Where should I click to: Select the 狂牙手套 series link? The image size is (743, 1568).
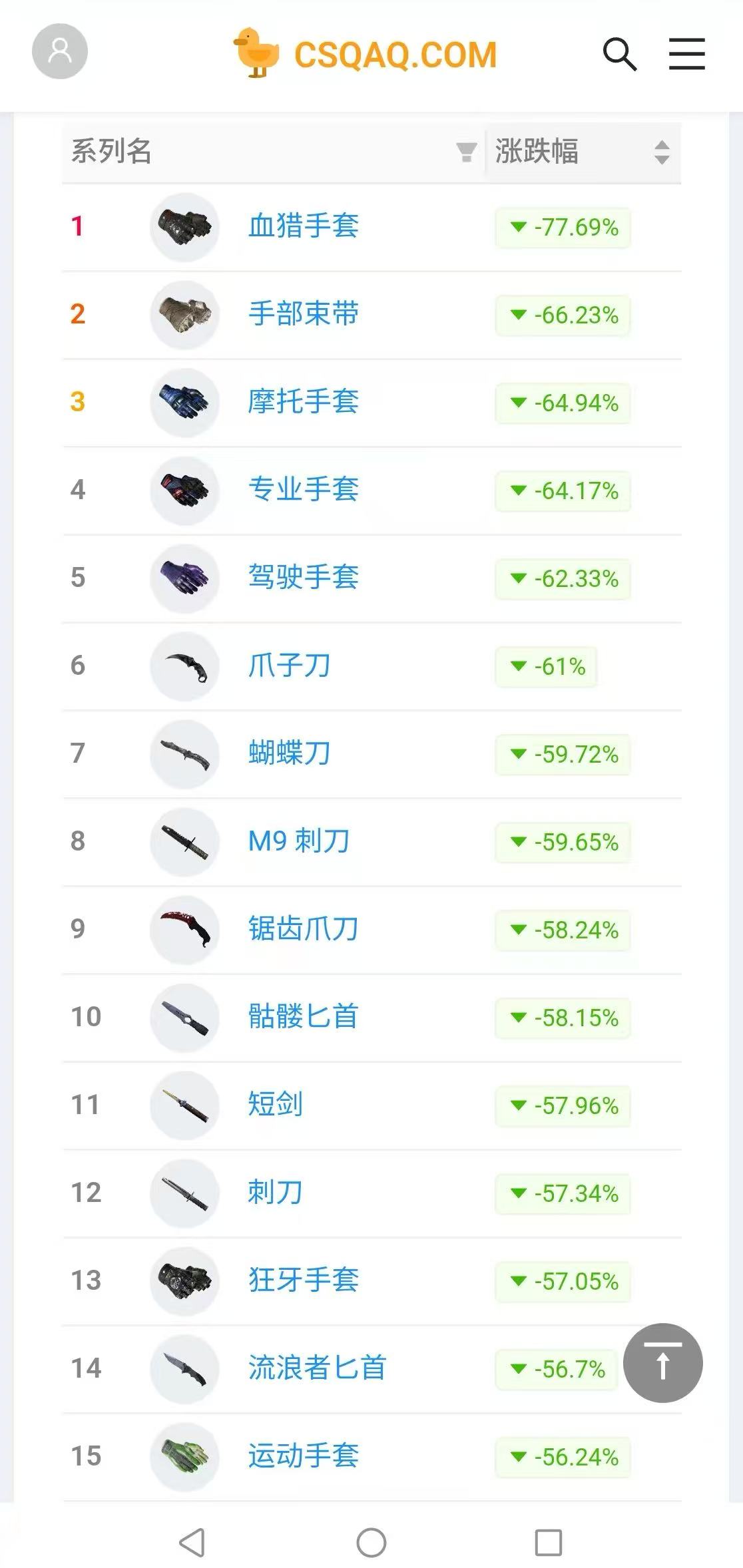tap(304, 1280)
